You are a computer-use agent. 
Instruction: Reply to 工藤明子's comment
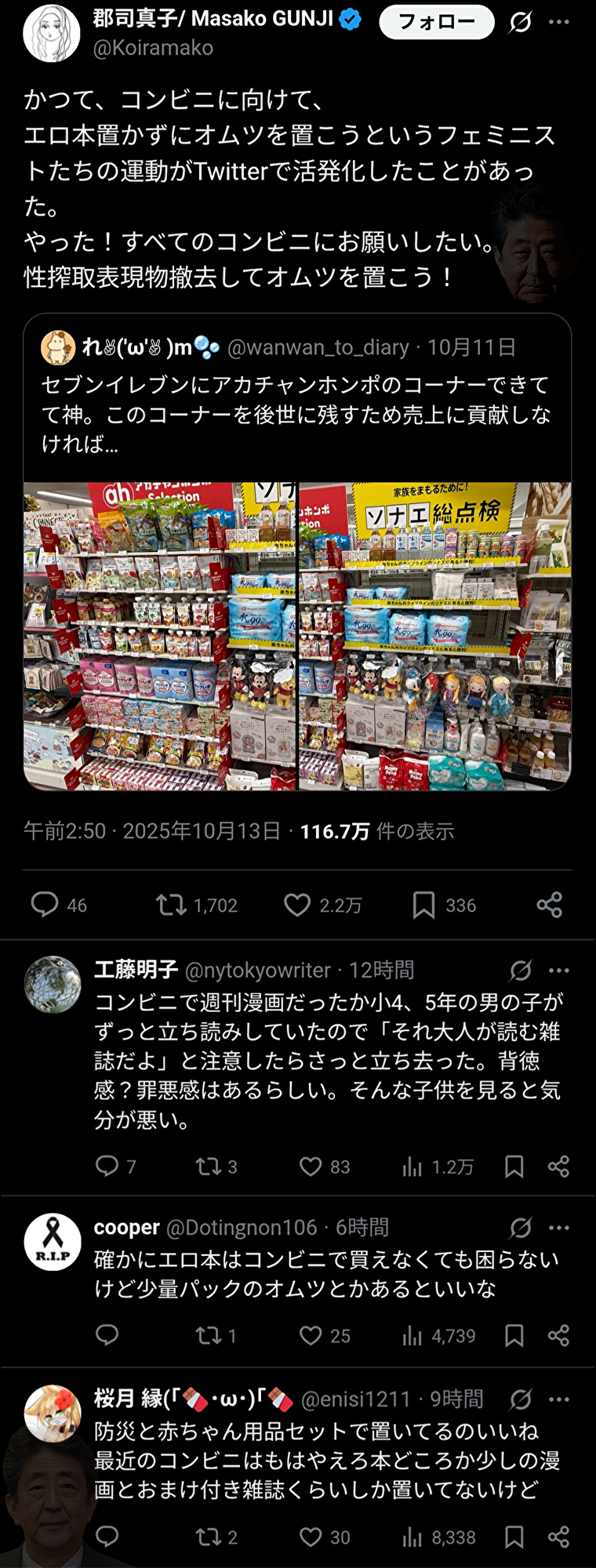click(107, 1167)
